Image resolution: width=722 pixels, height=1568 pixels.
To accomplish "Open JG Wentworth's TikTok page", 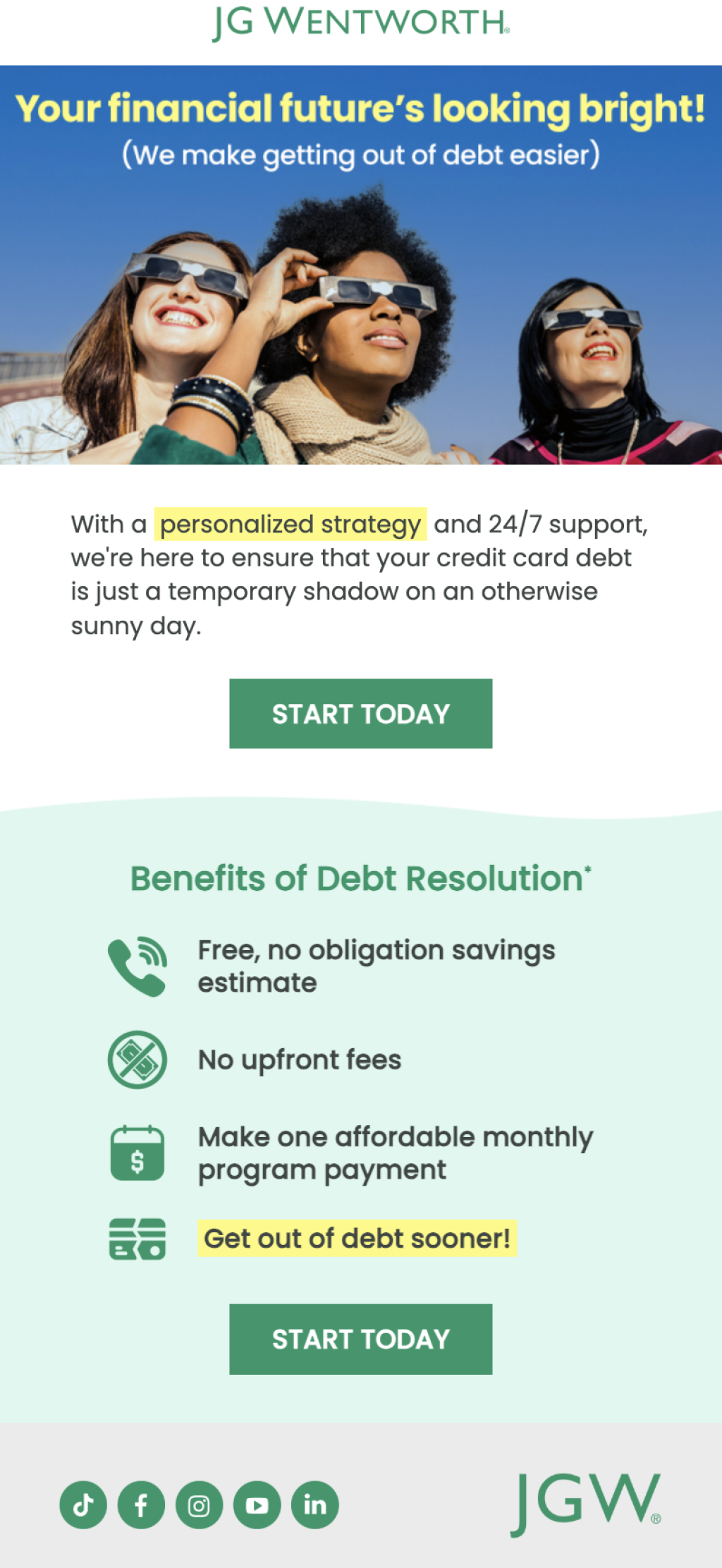I will click(x=83, y=1505).
